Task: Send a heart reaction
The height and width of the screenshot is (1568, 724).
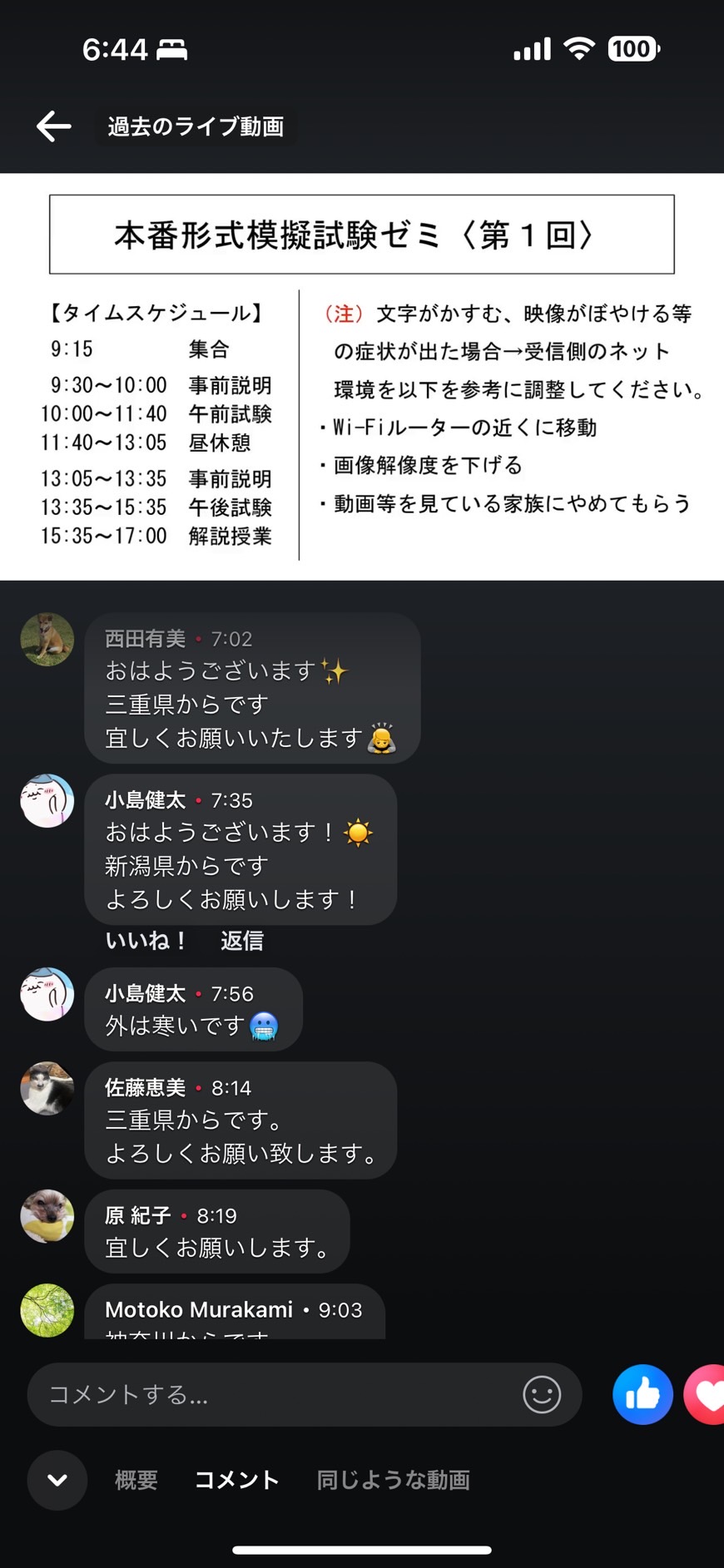Action: point(706,1394)
